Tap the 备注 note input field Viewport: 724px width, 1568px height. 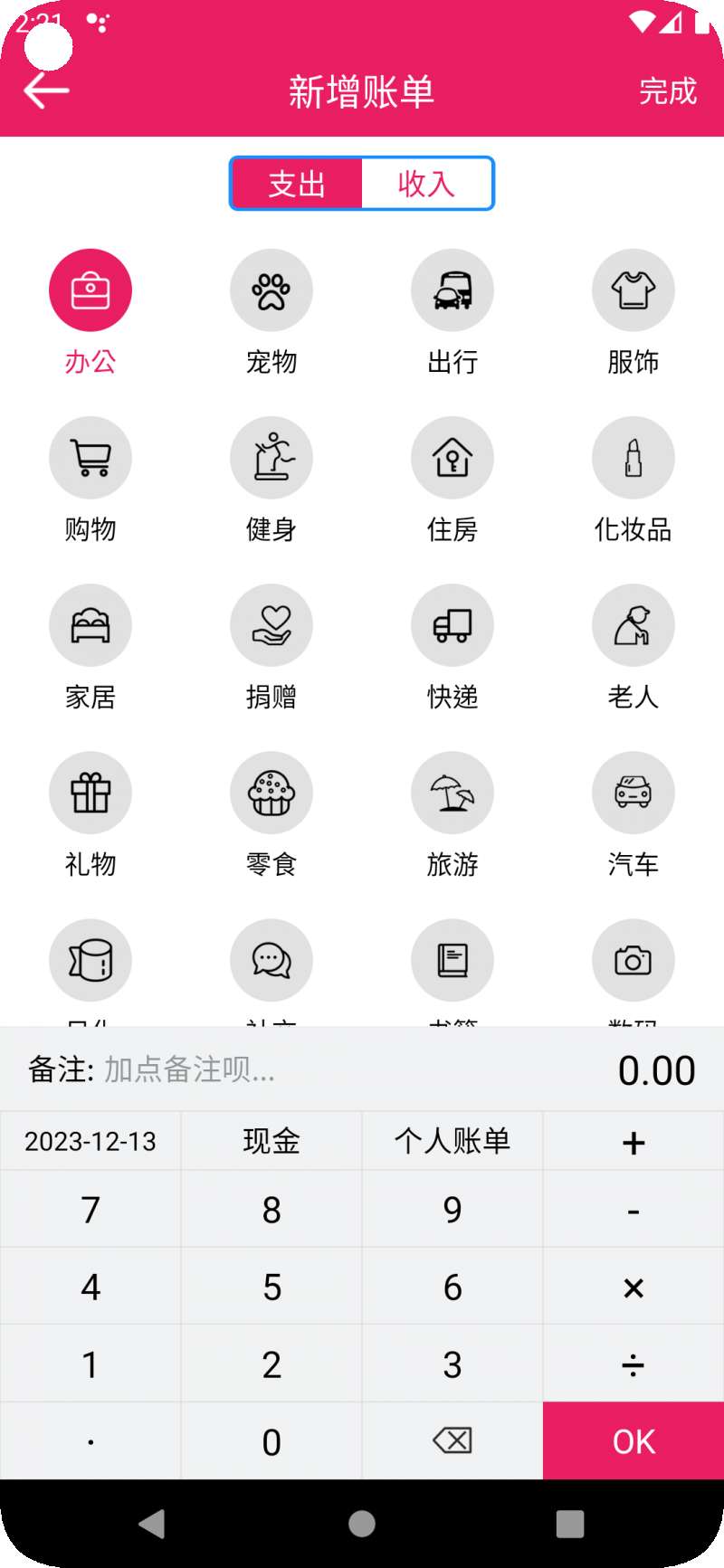(226, 1069)
